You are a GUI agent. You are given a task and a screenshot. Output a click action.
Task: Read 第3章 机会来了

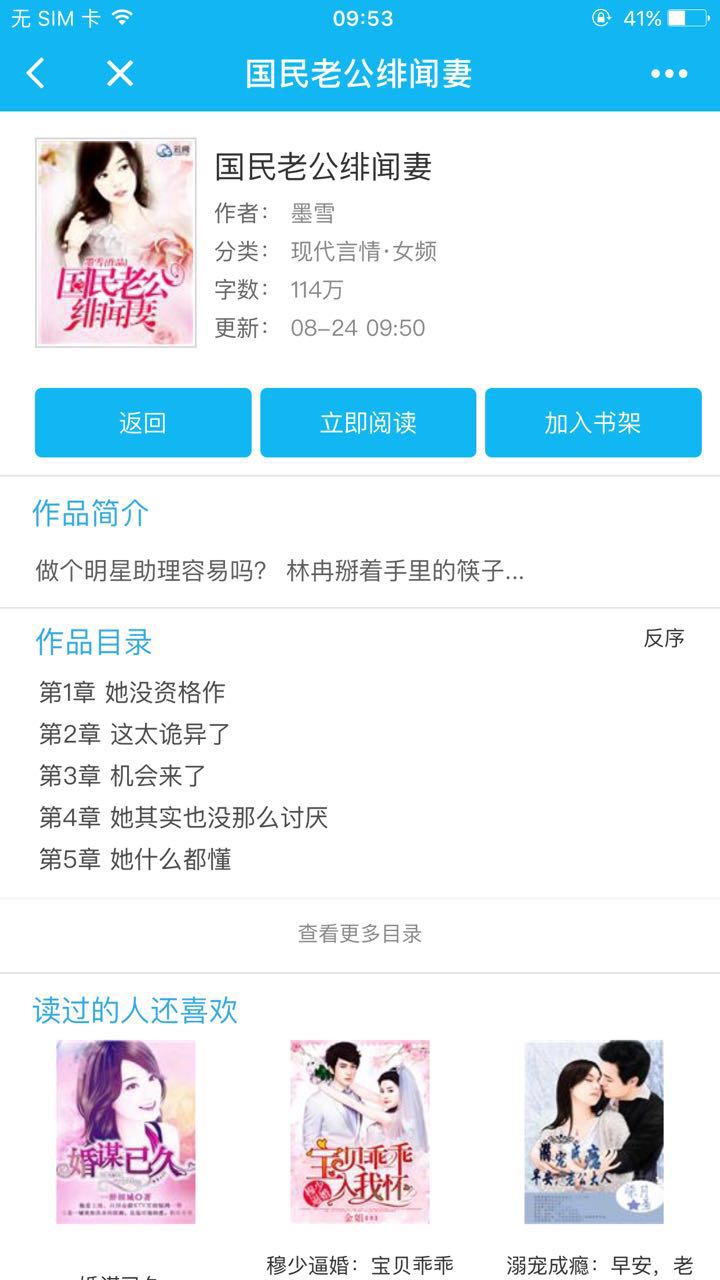coord(123,776)
